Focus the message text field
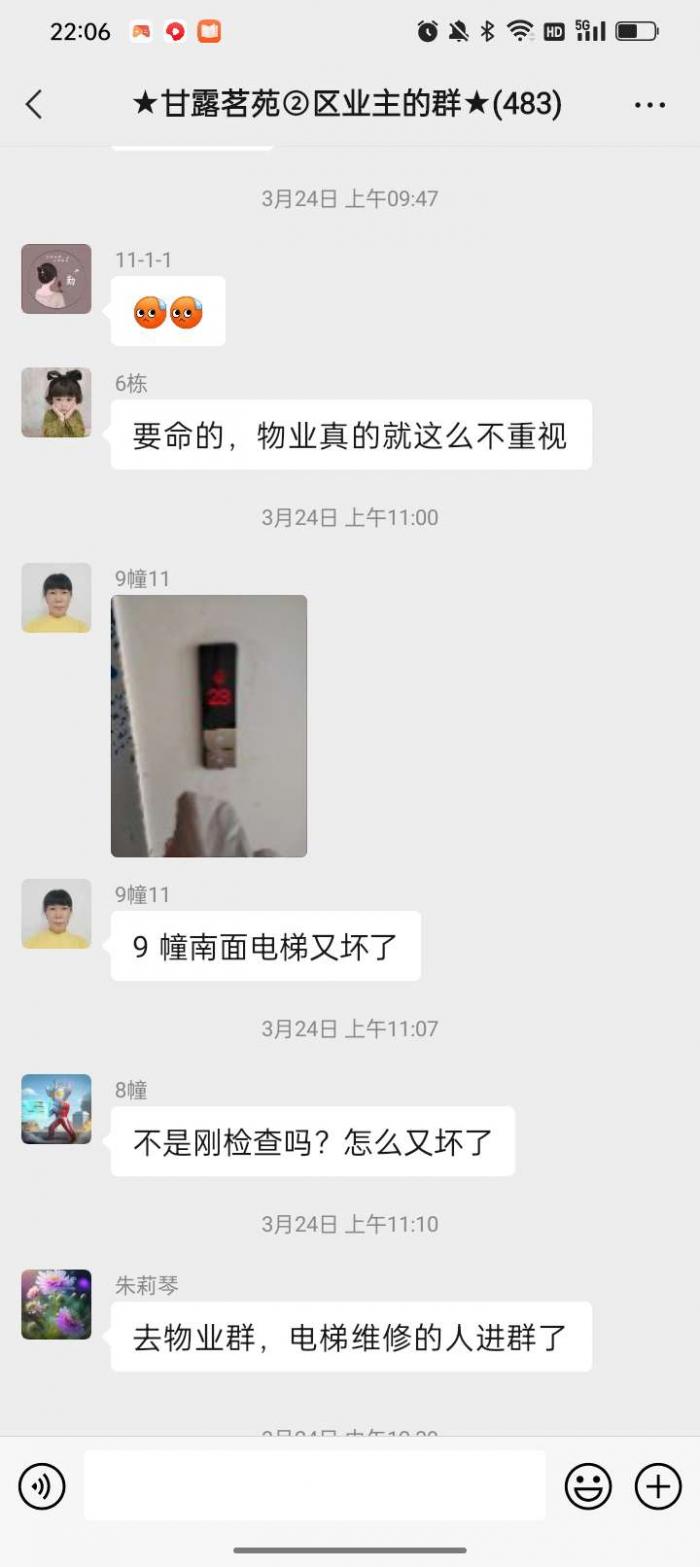The width and height of the screenshot is (700, 1567). tap(314, 1486)
